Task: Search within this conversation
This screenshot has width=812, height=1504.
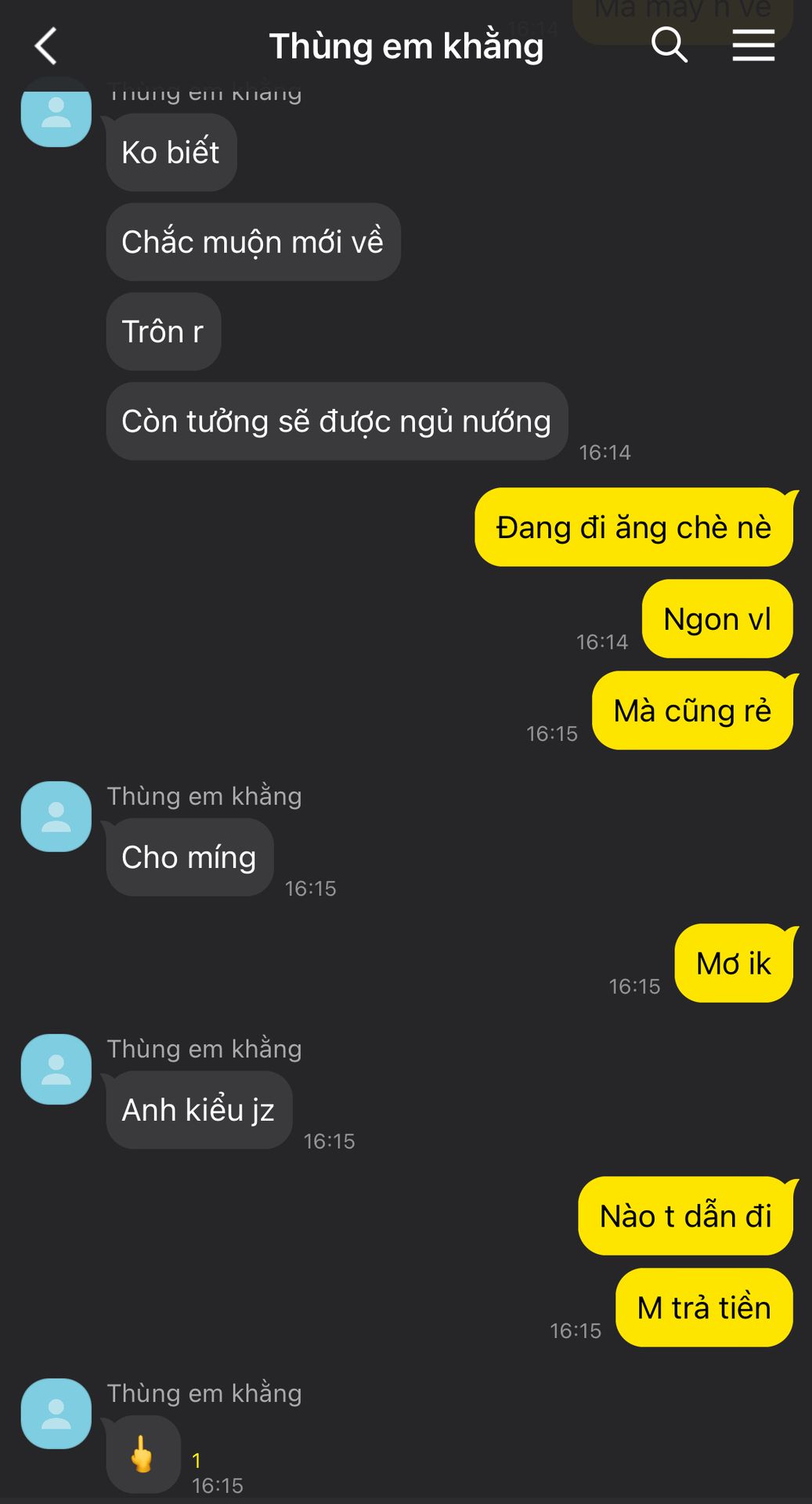Action: pyautogui.click(x=669, y=45)
